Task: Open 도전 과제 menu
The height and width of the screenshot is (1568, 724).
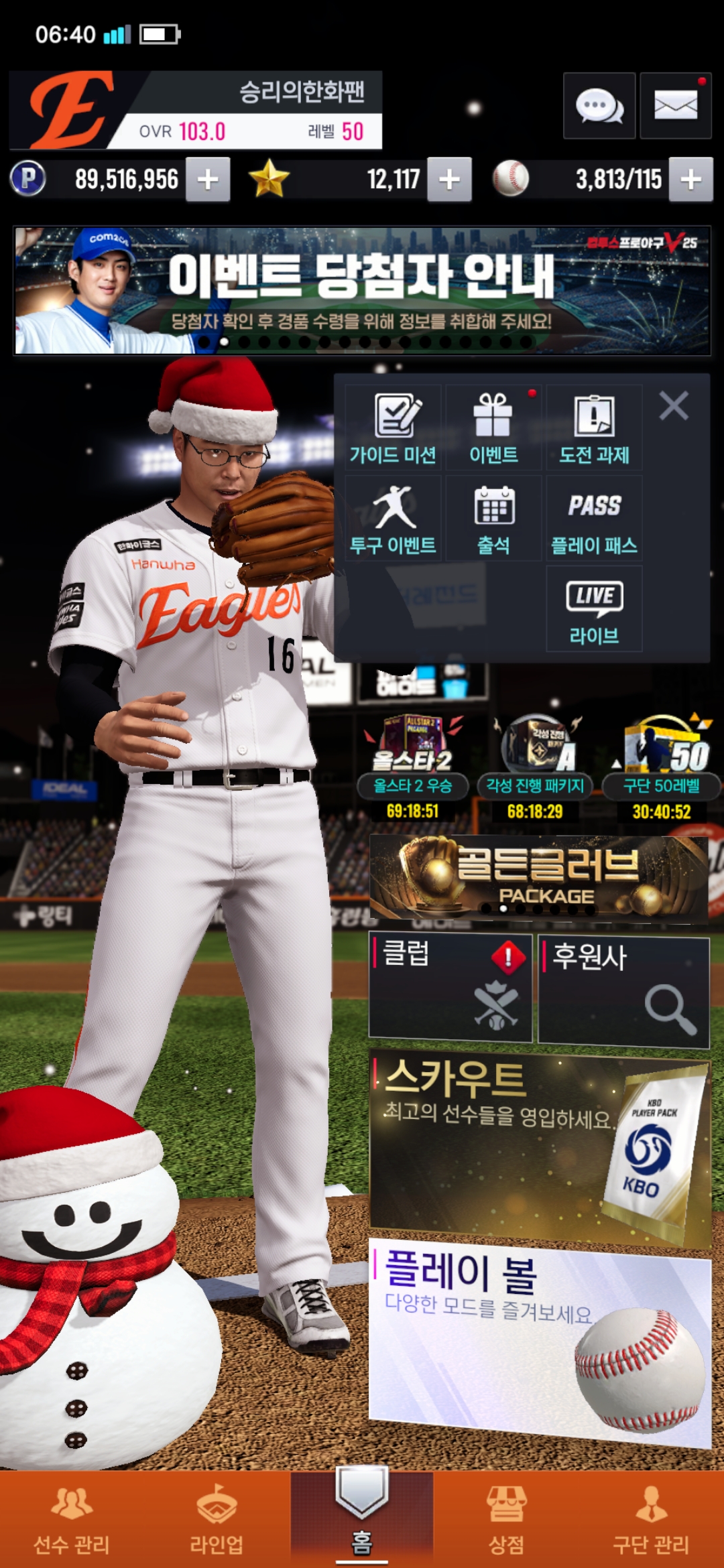Action: click(594, 428)
